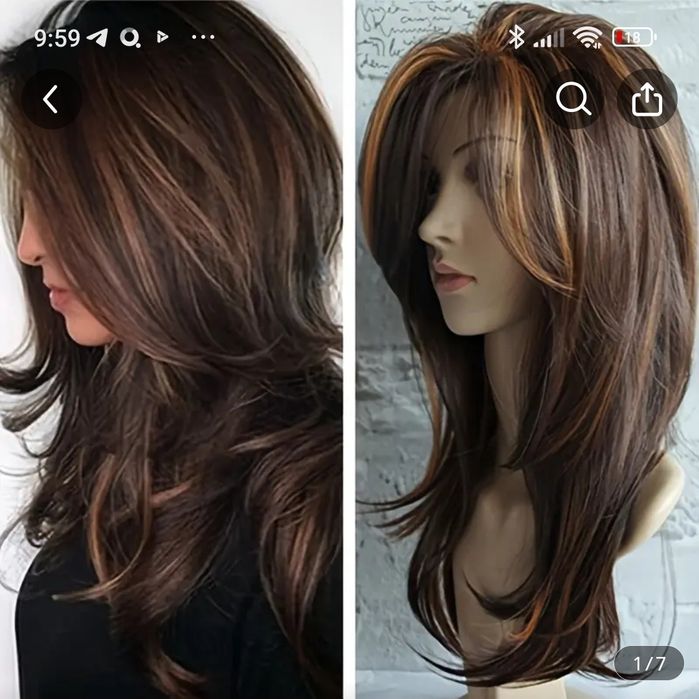699x699 pixels.
Task: Go back using the arrow icon
Action: tap(51, 99)
